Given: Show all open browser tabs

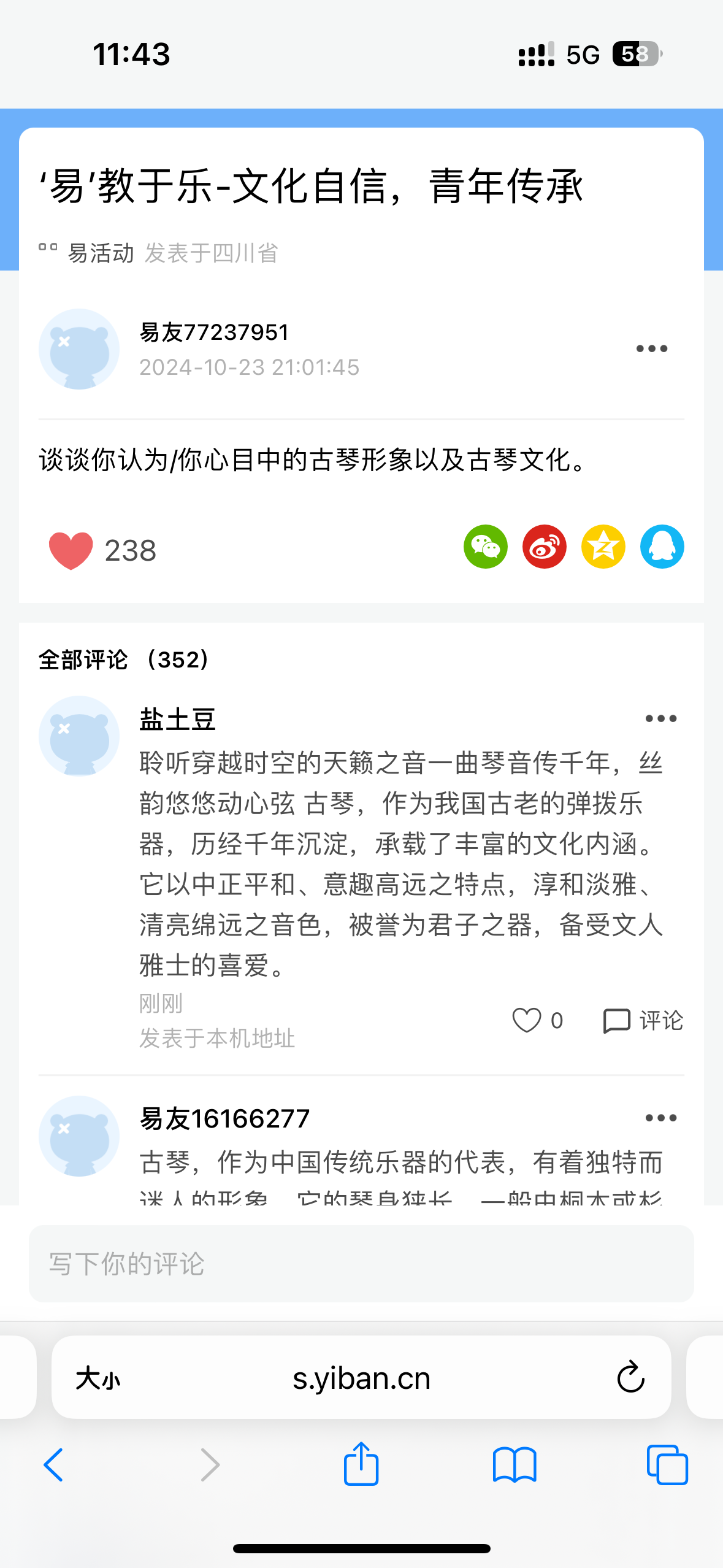Looking at the screenshot, I should click(667, 1465).
